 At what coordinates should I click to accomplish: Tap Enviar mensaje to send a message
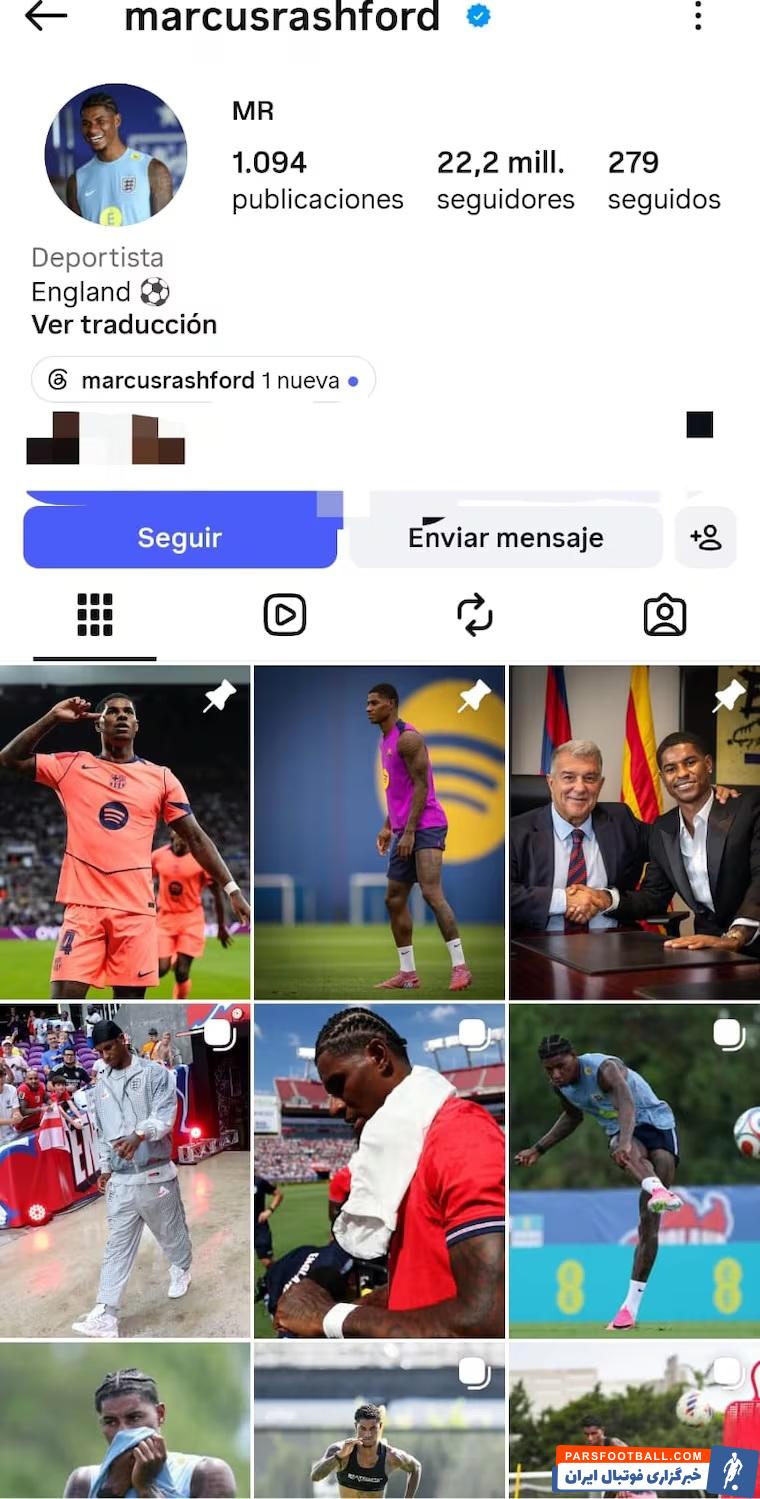(x=505, y=537)
